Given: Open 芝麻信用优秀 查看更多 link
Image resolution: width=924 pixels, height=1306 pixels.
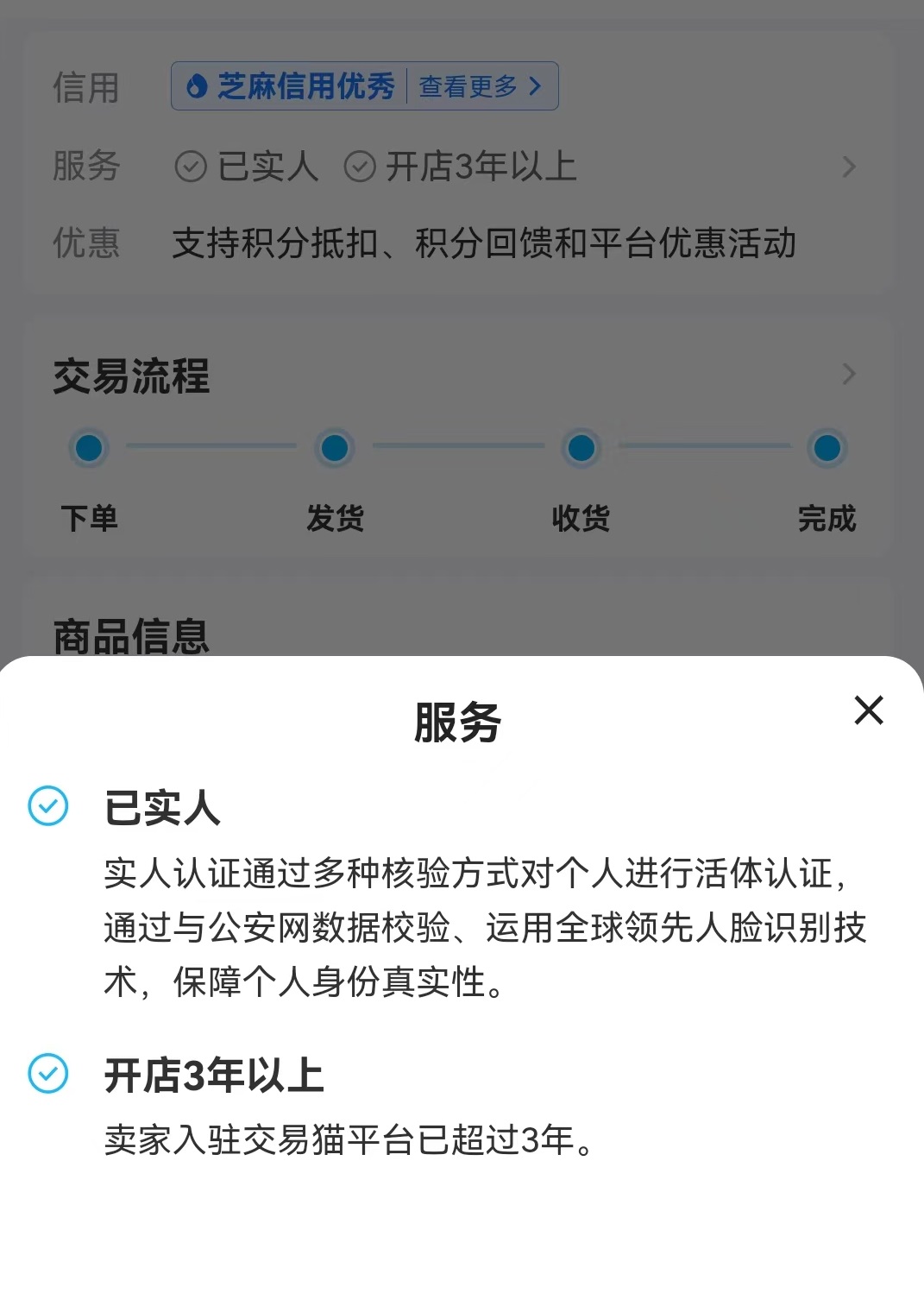Looking at the screenshot, I should pyautogui.click(x=480, y=86).
